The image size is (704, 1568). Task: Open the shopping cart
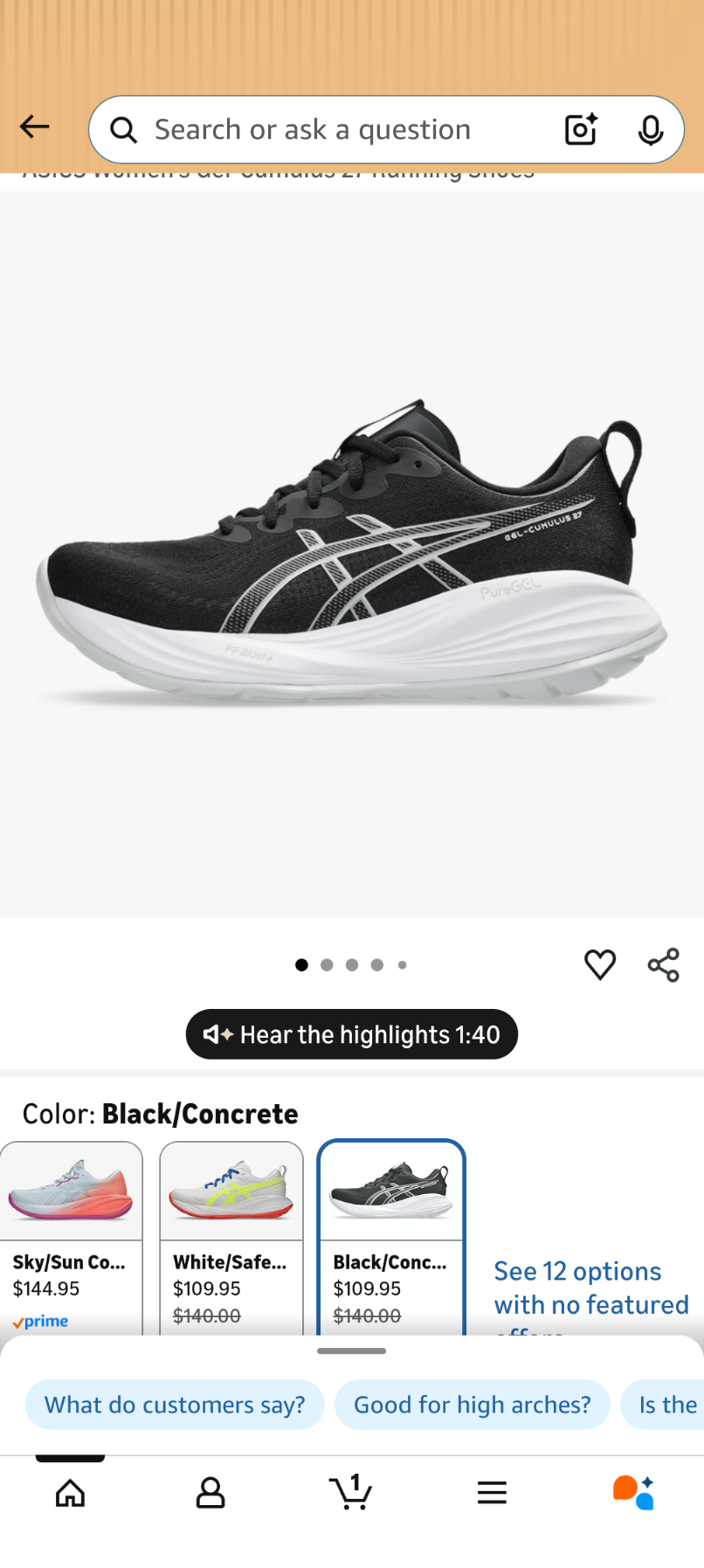[351, 1493]
